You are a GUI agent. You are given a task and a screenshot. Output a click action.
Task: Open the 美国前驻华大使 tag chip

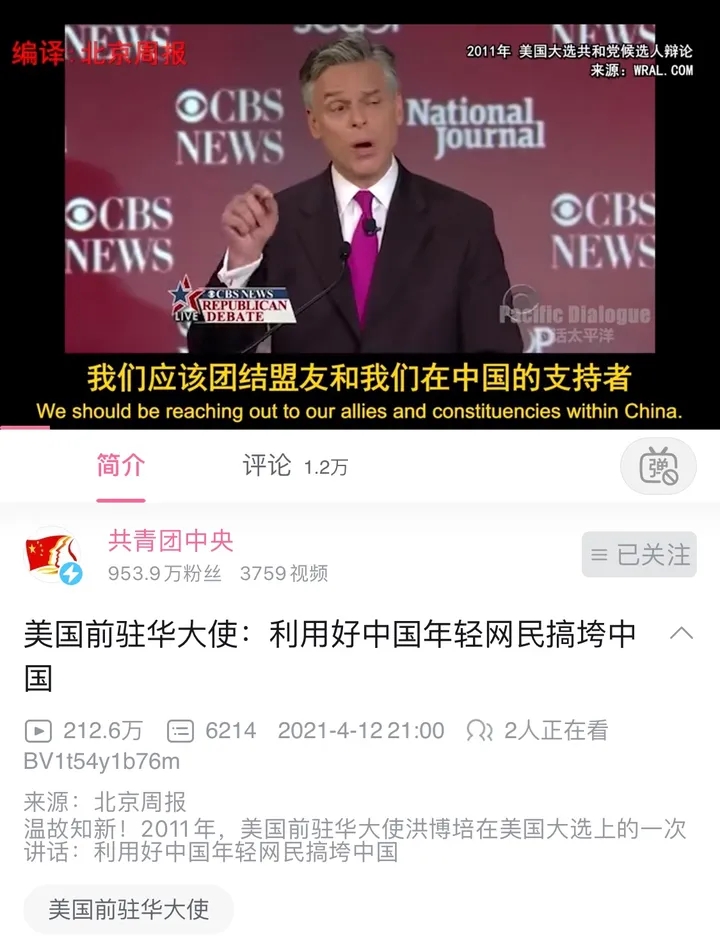point(129,909)
